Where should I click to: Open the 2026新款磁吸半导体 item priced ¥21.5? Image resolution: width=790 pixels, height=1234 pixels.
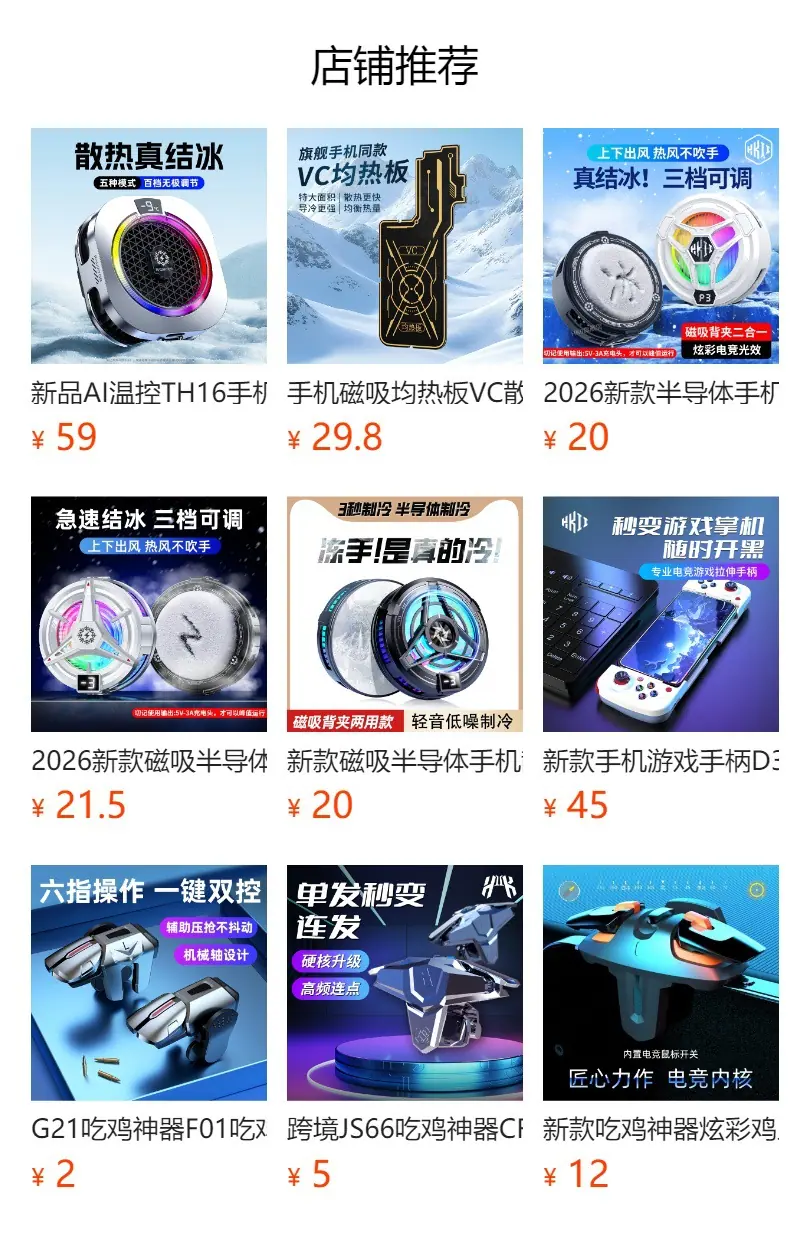149,660
